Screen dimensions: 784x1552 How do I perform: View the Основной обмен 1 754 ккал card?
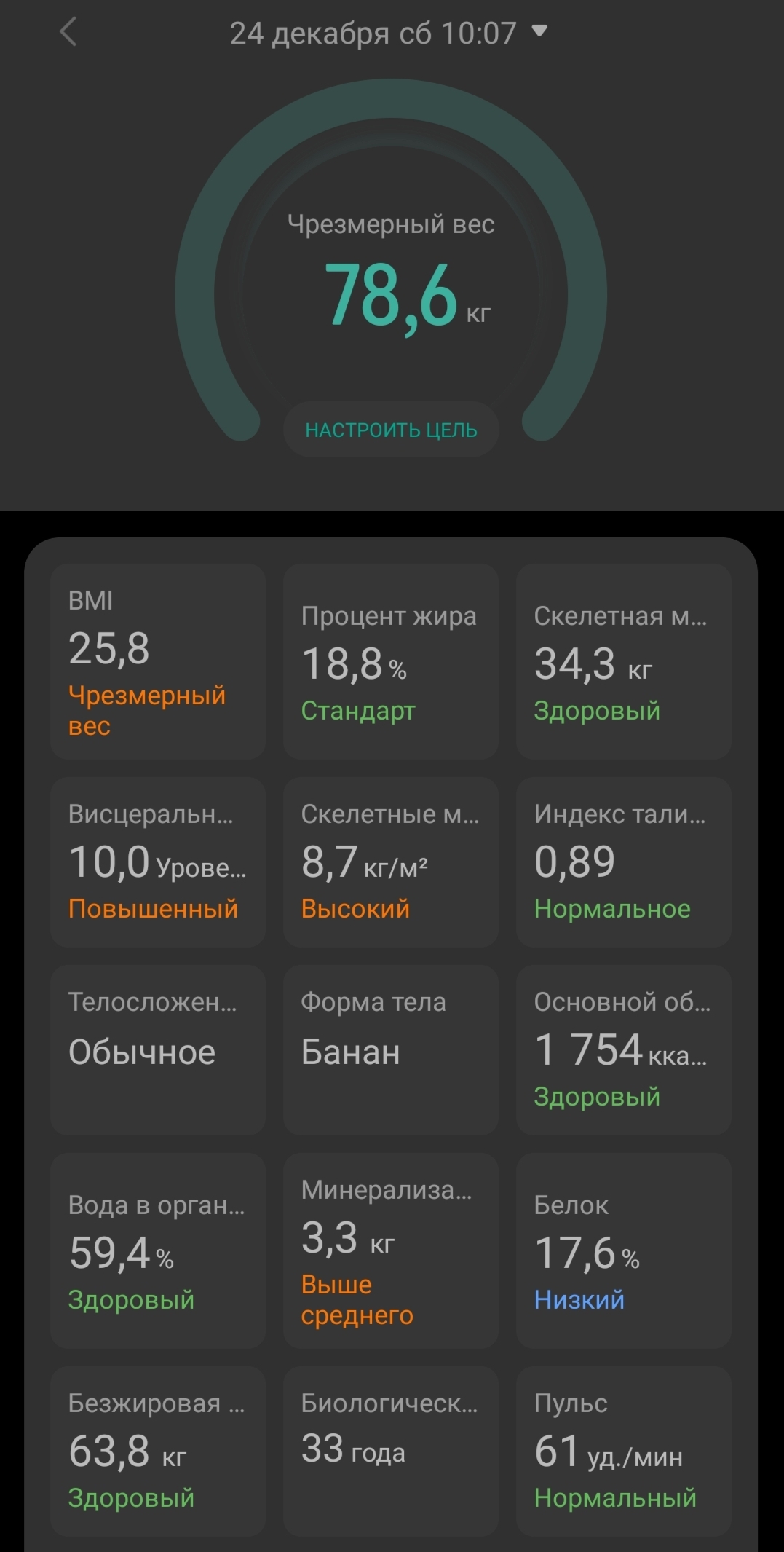tap(624, 1049)
